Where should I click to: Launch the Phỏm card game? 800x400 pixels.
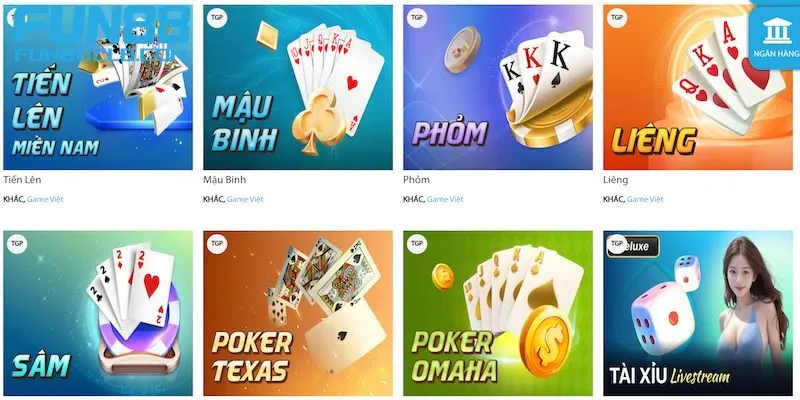[x=497, y=87]
